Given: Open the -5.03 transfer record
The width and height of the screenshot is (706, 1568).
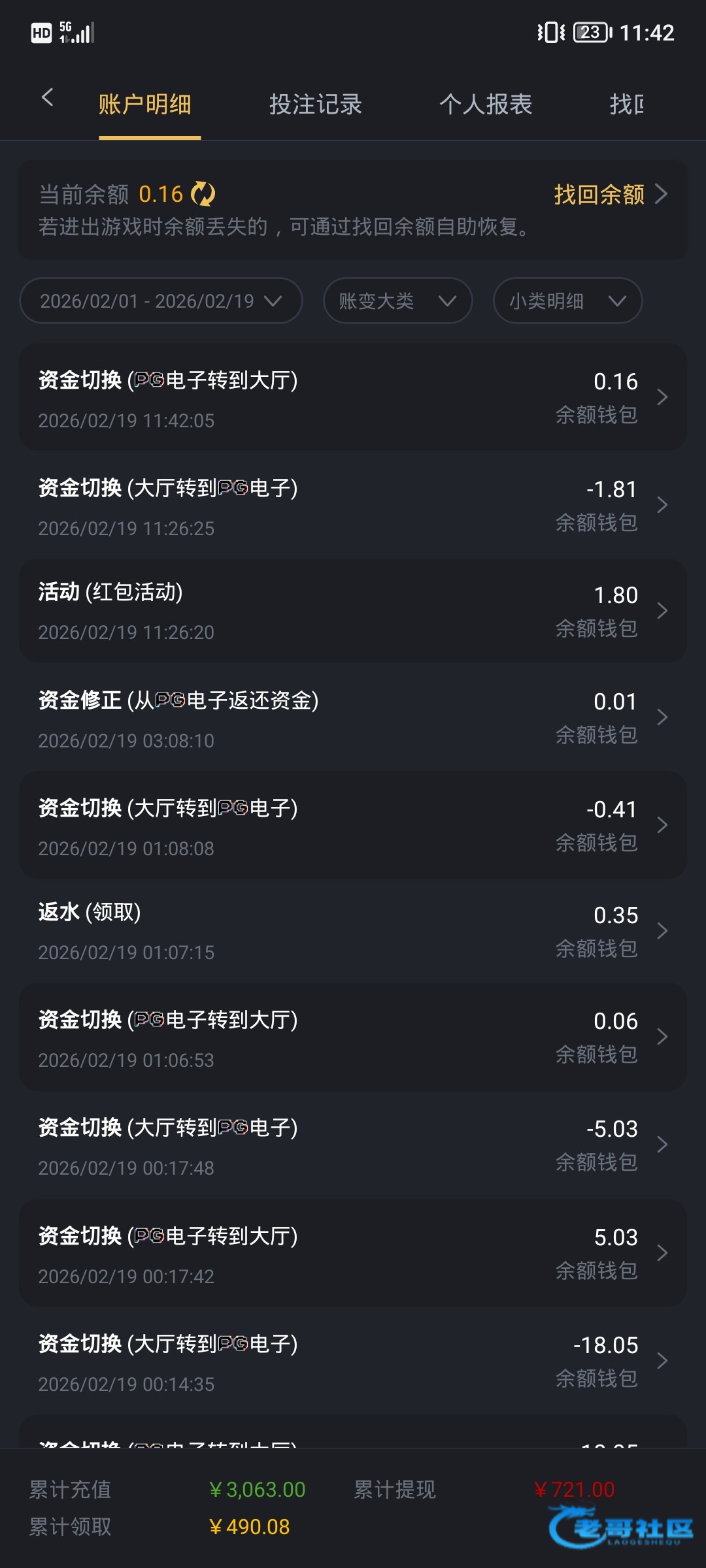Looking at the screenshot, I should [353, 1145].
